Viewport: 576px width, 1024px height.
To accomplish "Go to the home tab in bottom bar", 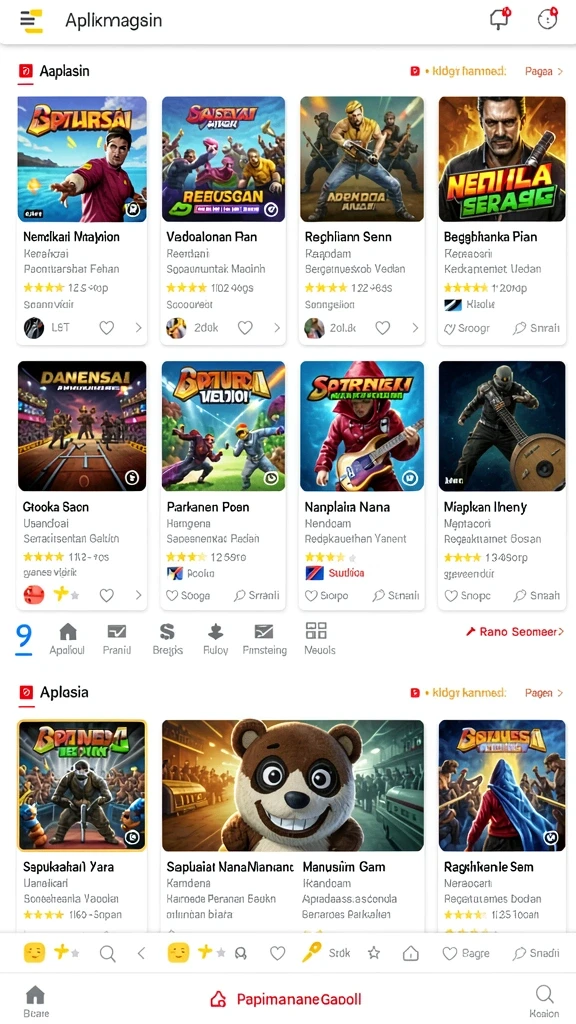I will [x=35, y=1002].
